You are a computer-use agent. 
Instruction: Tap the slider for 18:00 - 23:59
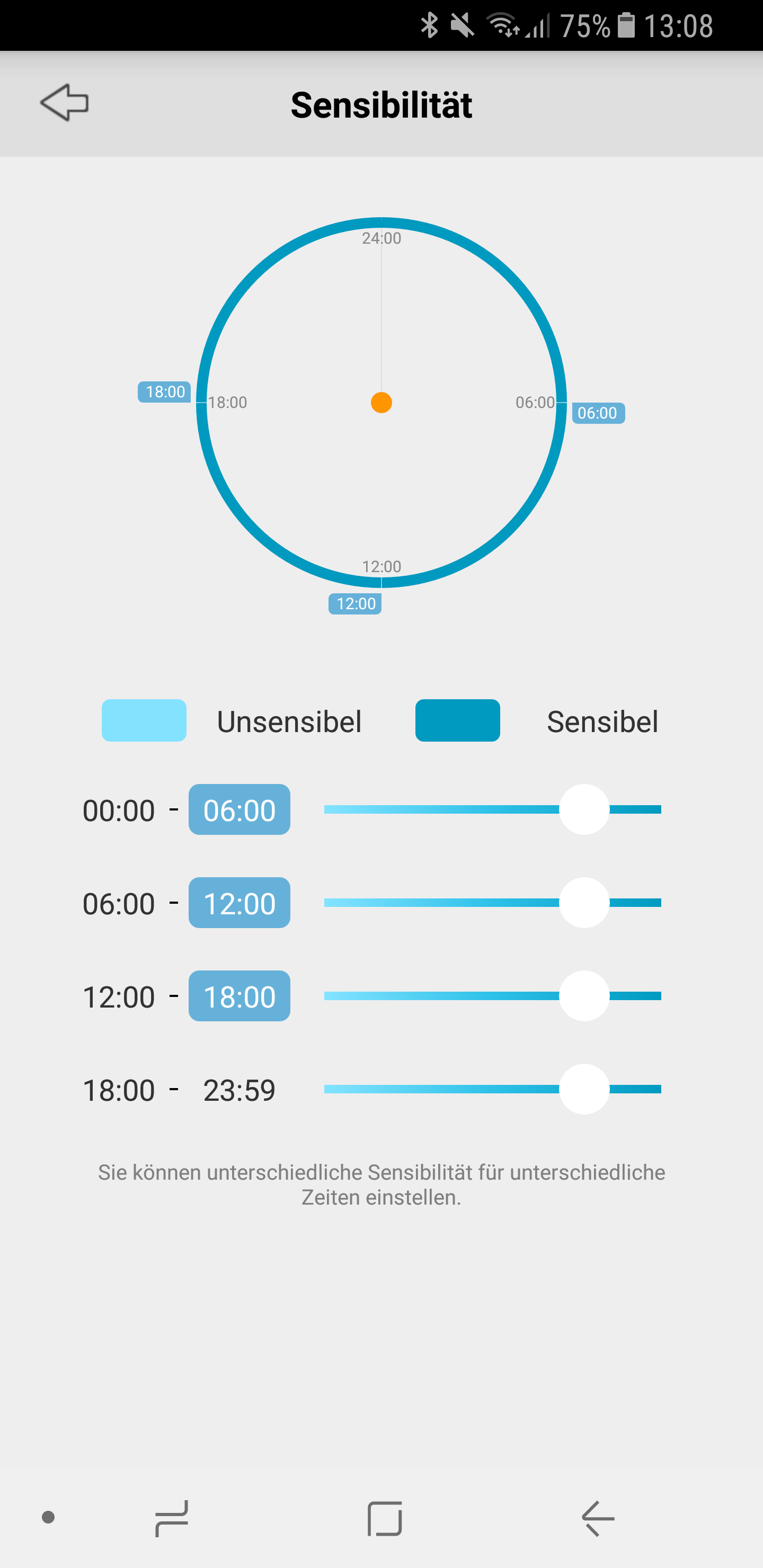click(x=583, y=1089)
